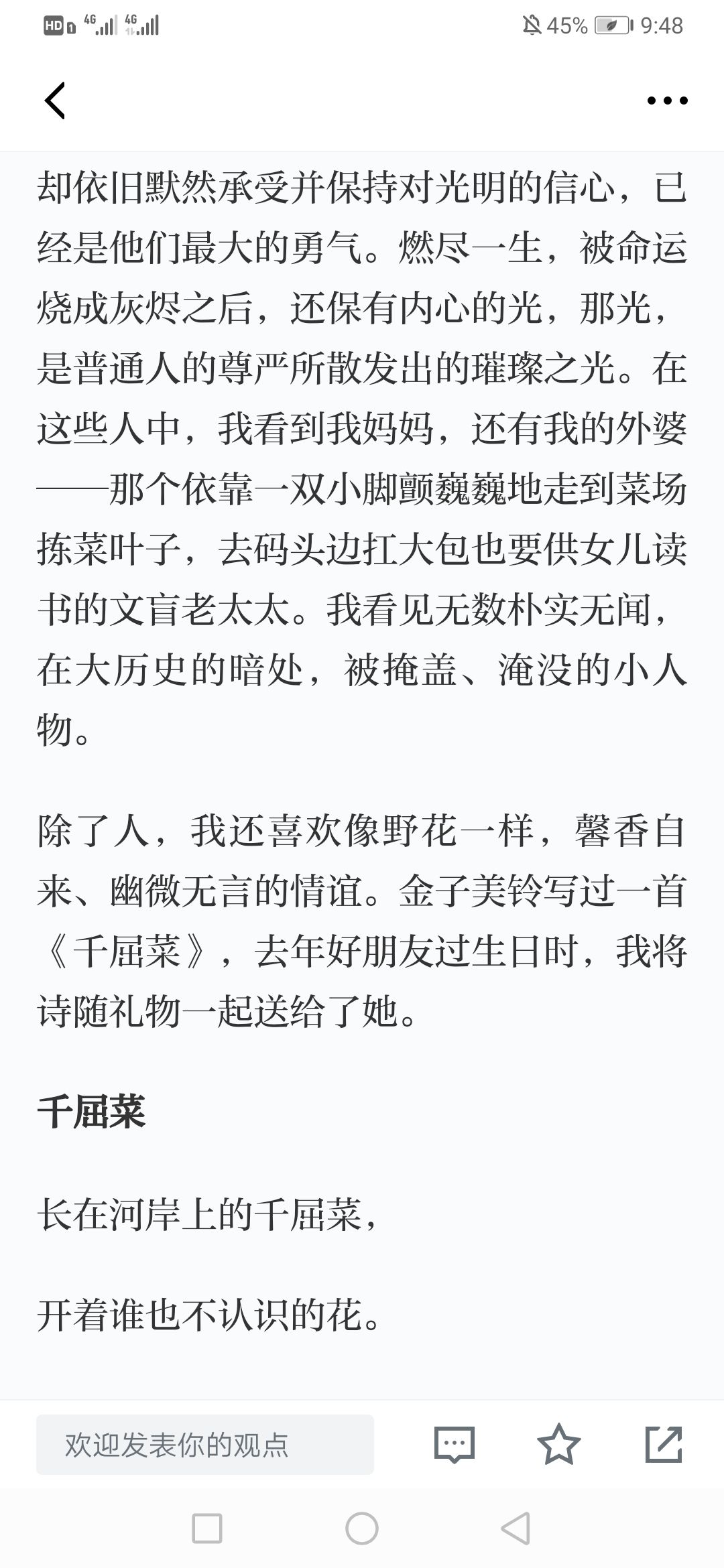Screen dimensions: 724x1568
Task: Share the article via the share icon
Action: (664, 1444)
